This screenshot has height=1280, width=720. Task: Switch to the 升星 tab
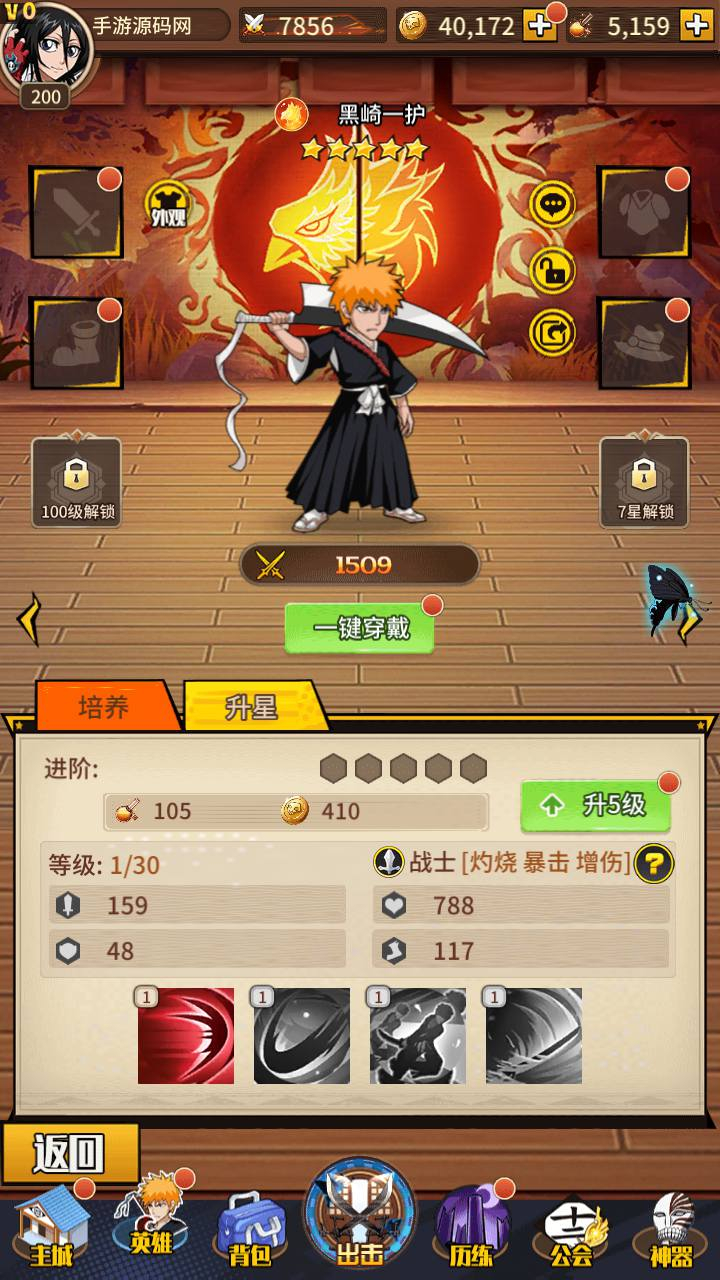click(x=254, y=707)
